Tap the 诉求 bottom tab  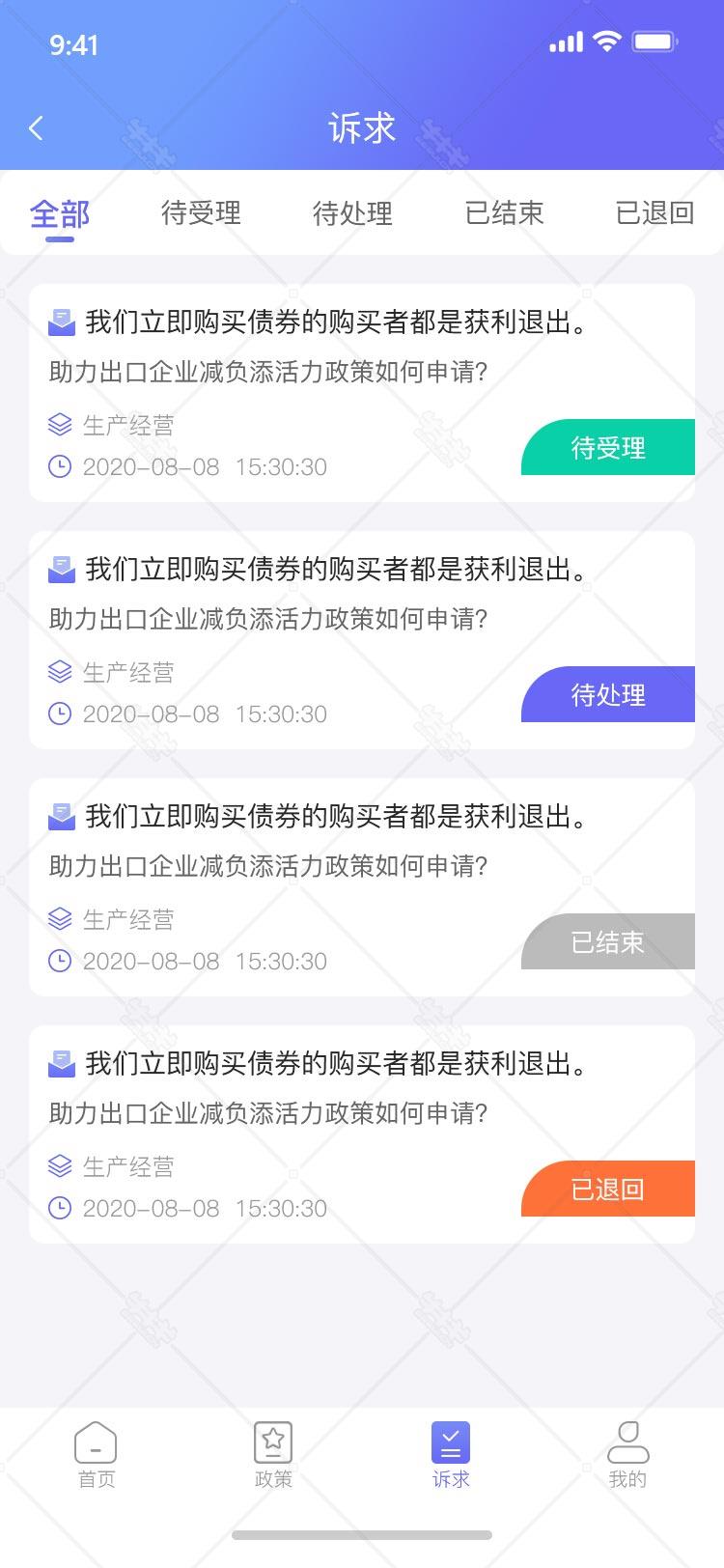(x=451, y=1455)
